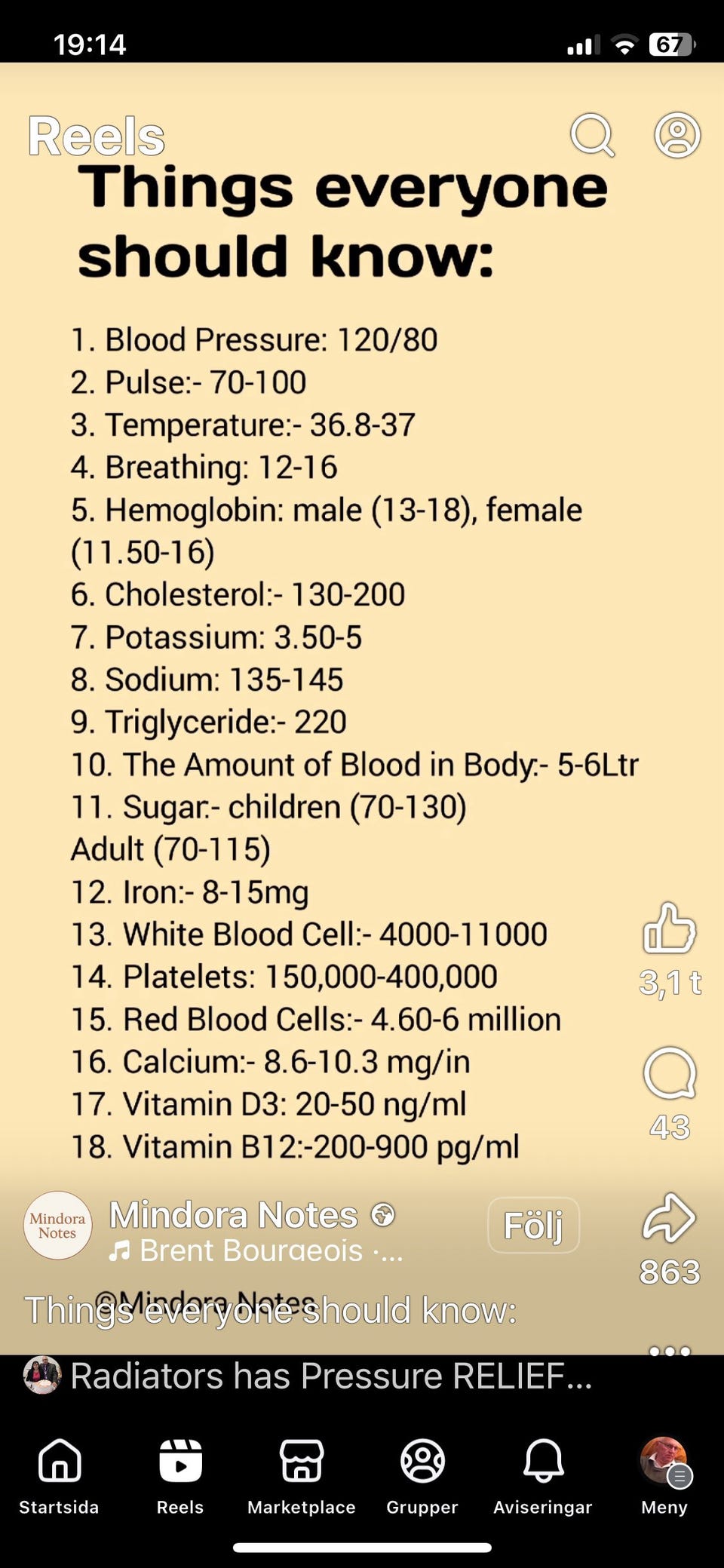The width and height of the screenshot is (724, 1568).
Task: Follow Mindora Notes with the Följ button
Action: pyautogui.click(x=533, y=1225)
